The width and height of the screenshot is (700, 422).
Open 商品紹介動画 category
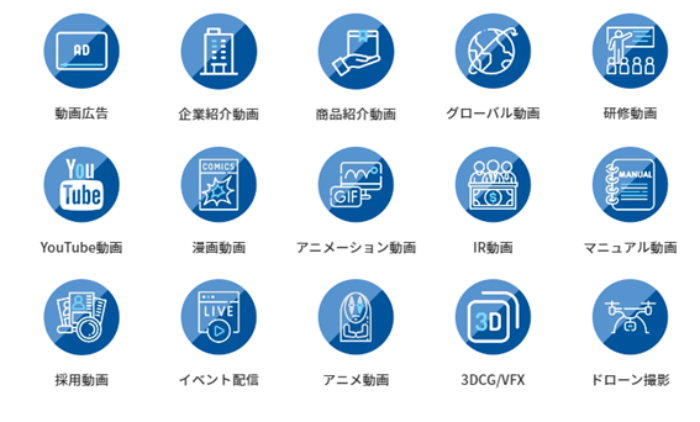[x=356, y=51]
